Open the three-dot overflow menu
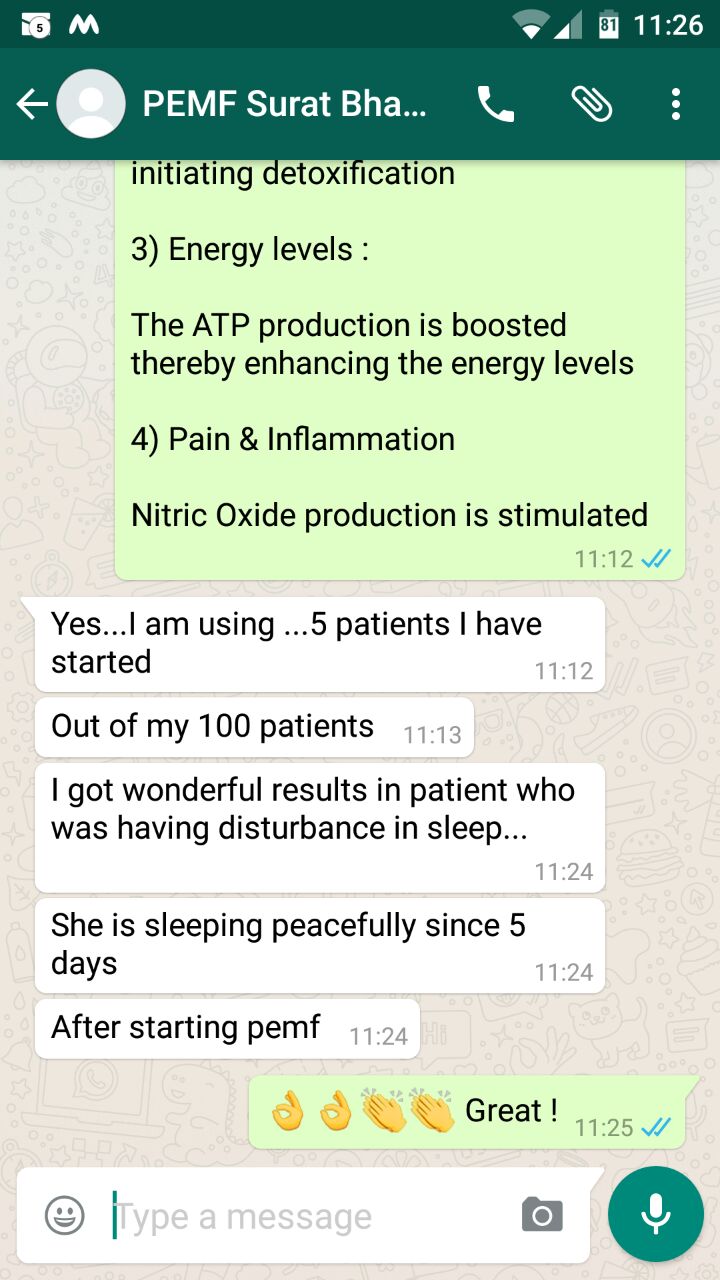 676,104
